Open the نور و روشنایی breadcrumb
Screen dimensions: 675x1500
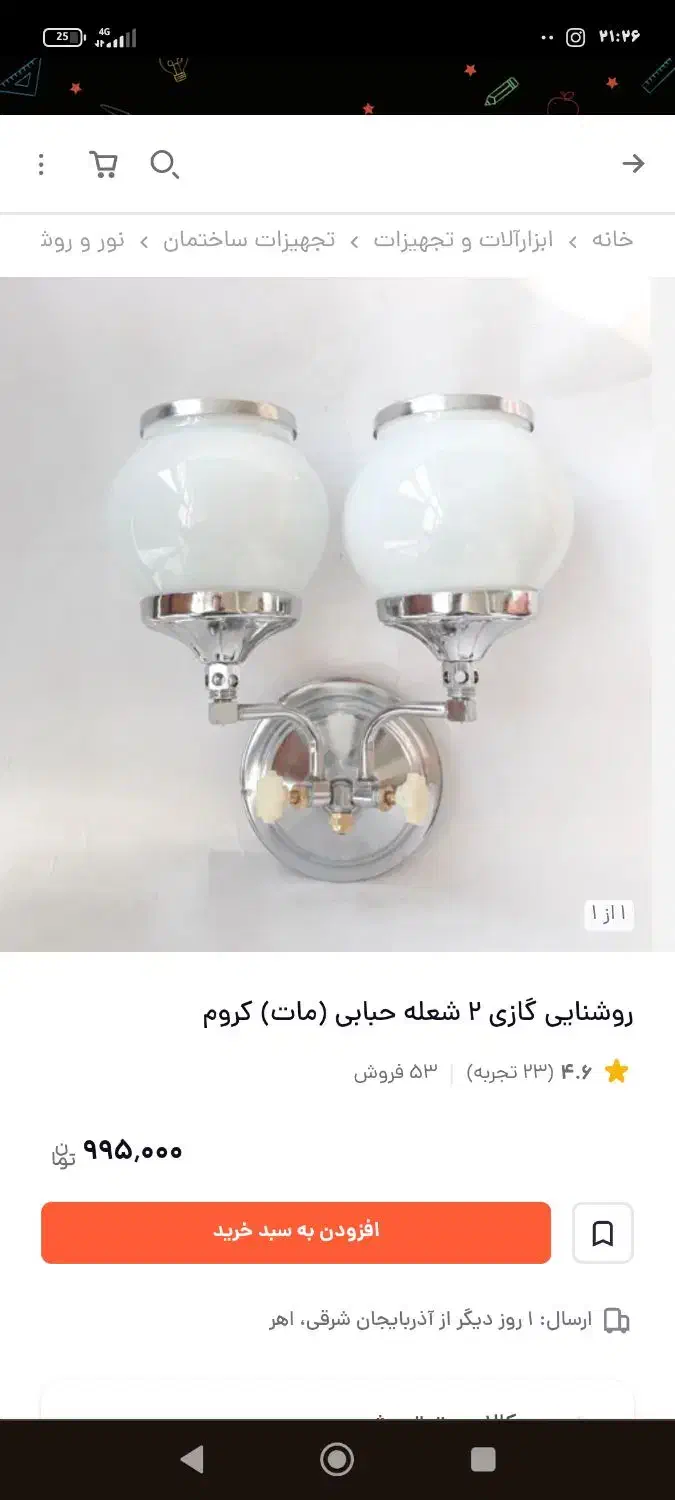[x=85, y=240]
